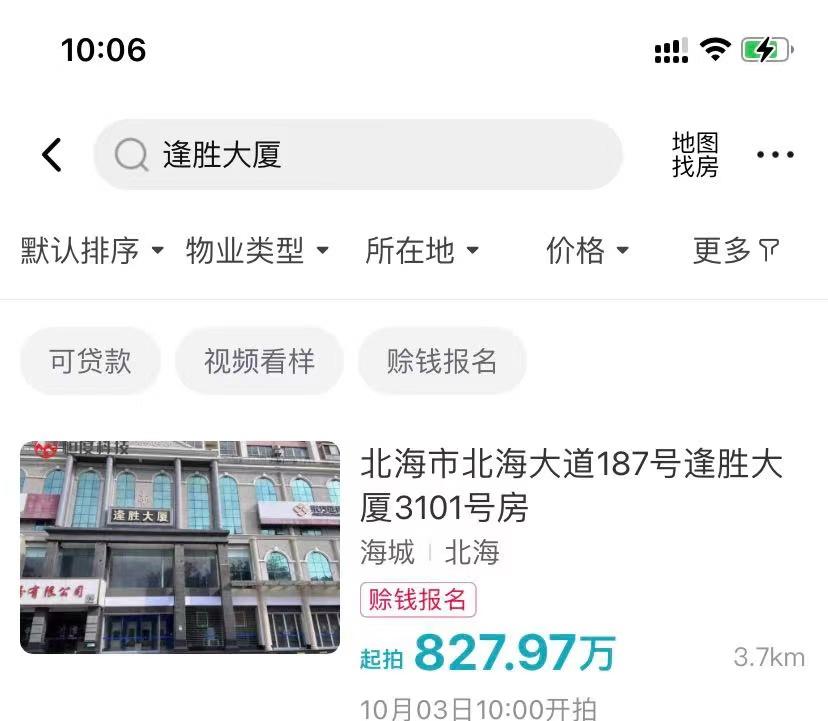The width and height of the screenshot is (828, 721).
Task: Select the 赊钱报名 filter chip
Action: coord(442,361)
